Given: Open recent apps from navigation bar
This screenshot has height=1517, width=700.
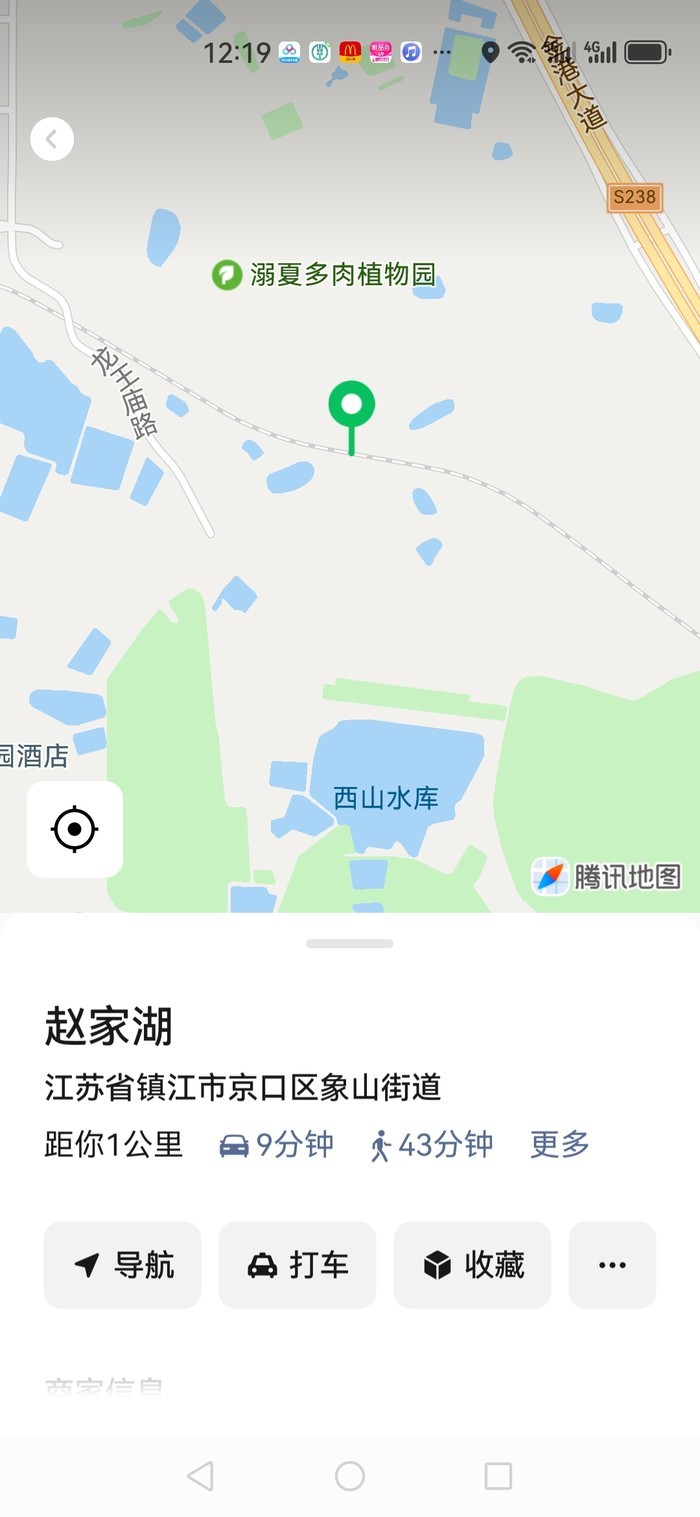Looking at the screenshot, I should [498, 1476].
